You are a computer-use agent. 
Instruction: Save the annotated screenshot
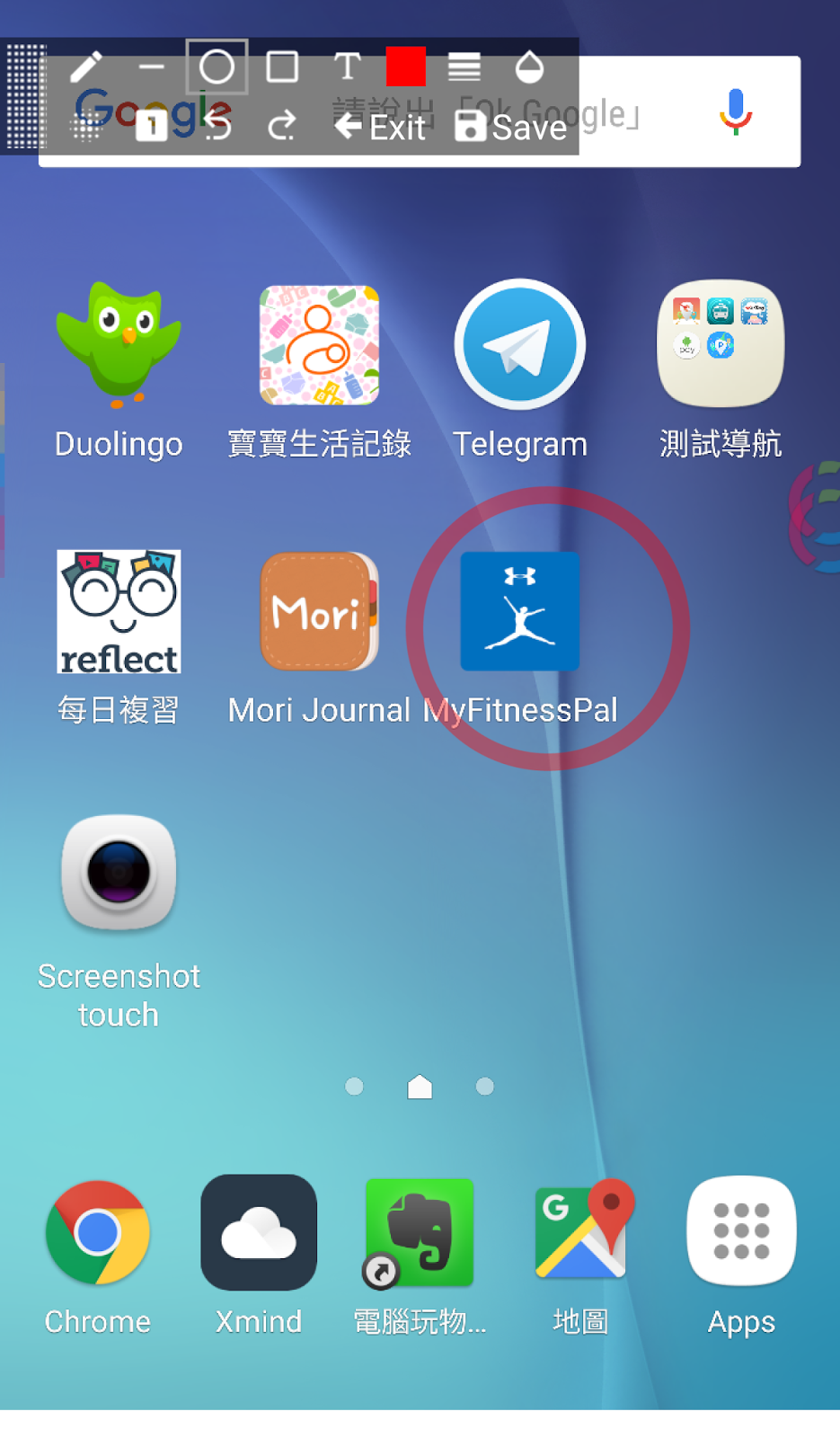511,127
